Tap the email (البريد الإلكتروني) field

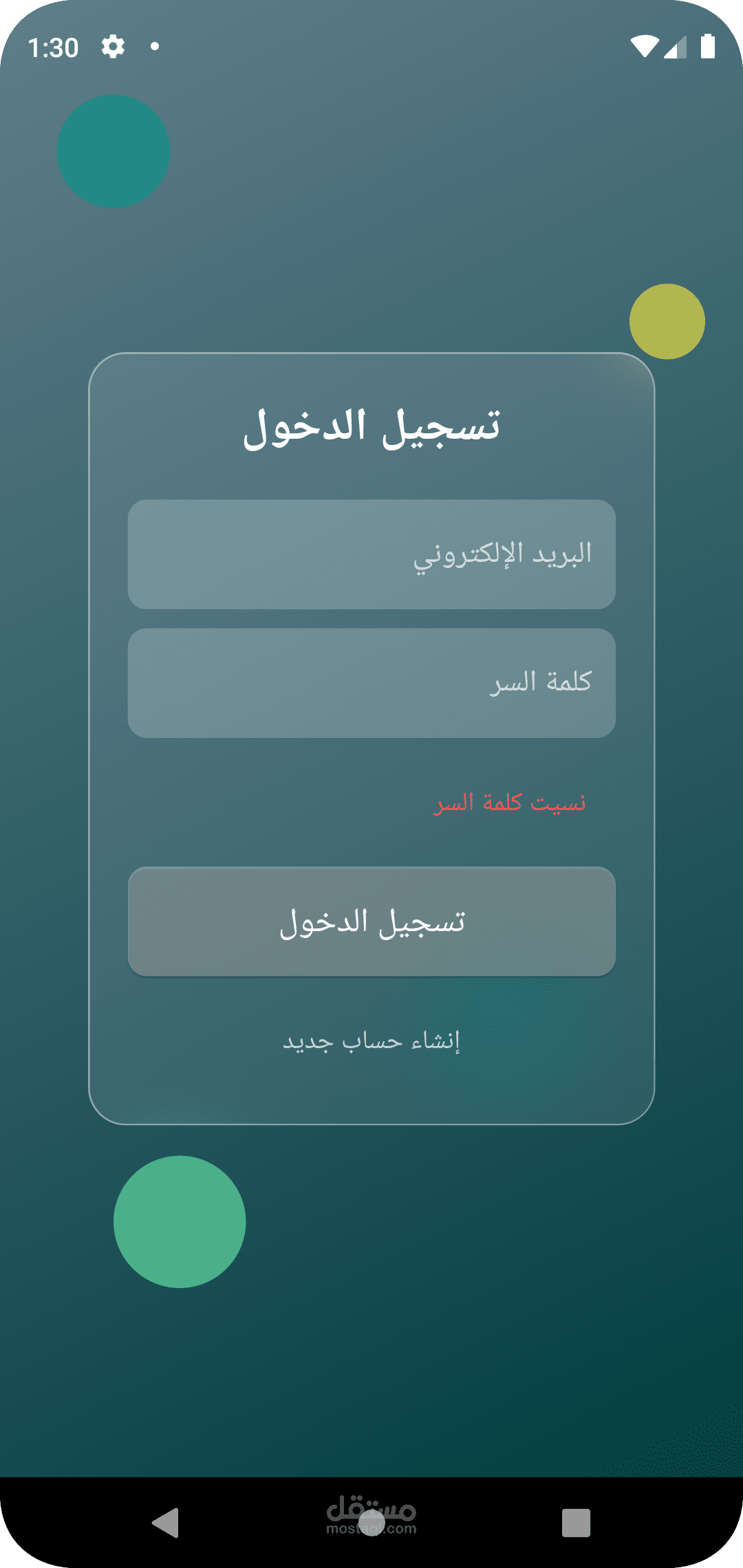[x=371, y=554]
